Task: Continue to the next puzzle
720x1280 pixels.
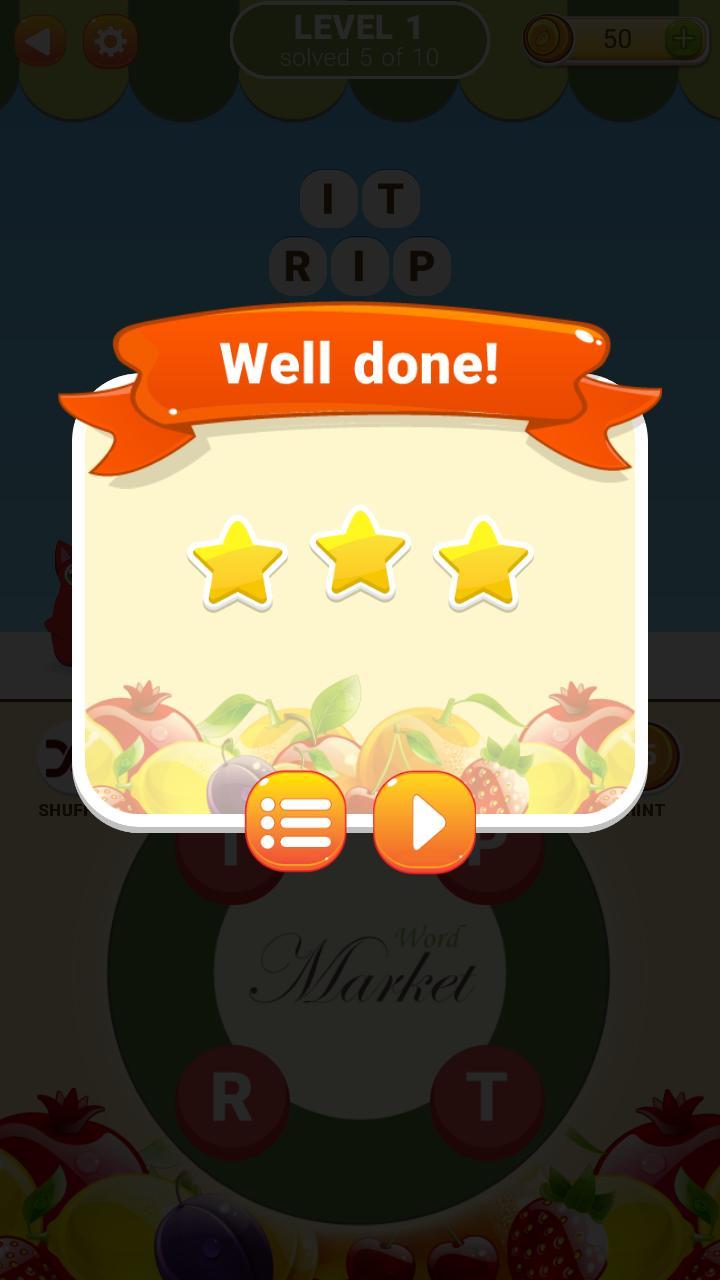Action: coord(424,821)
